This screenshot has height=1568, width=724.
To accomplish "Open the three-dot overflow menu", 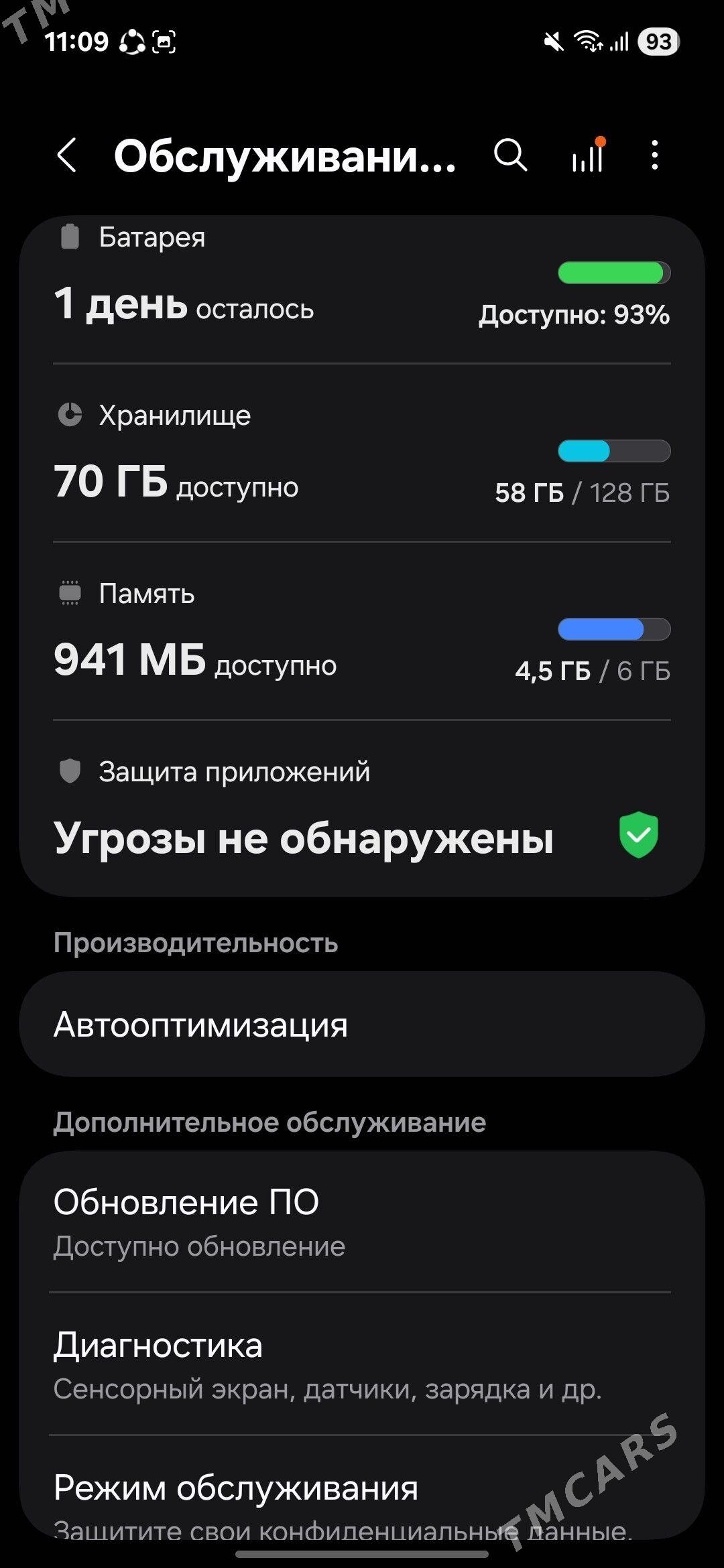I will click(x=655, y=156).
